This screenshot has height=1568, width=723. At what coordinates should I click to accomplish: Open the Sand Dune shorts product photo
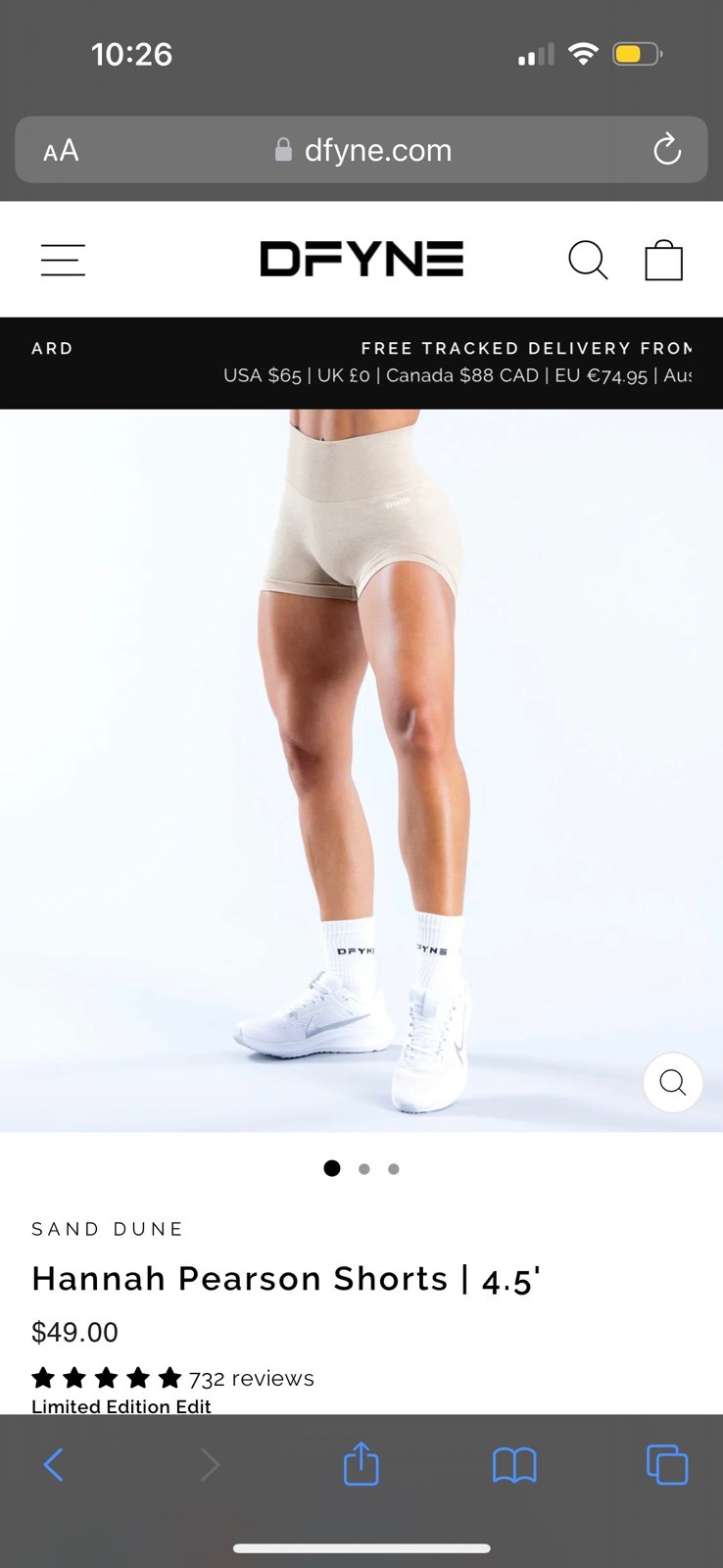click(361, 770)
